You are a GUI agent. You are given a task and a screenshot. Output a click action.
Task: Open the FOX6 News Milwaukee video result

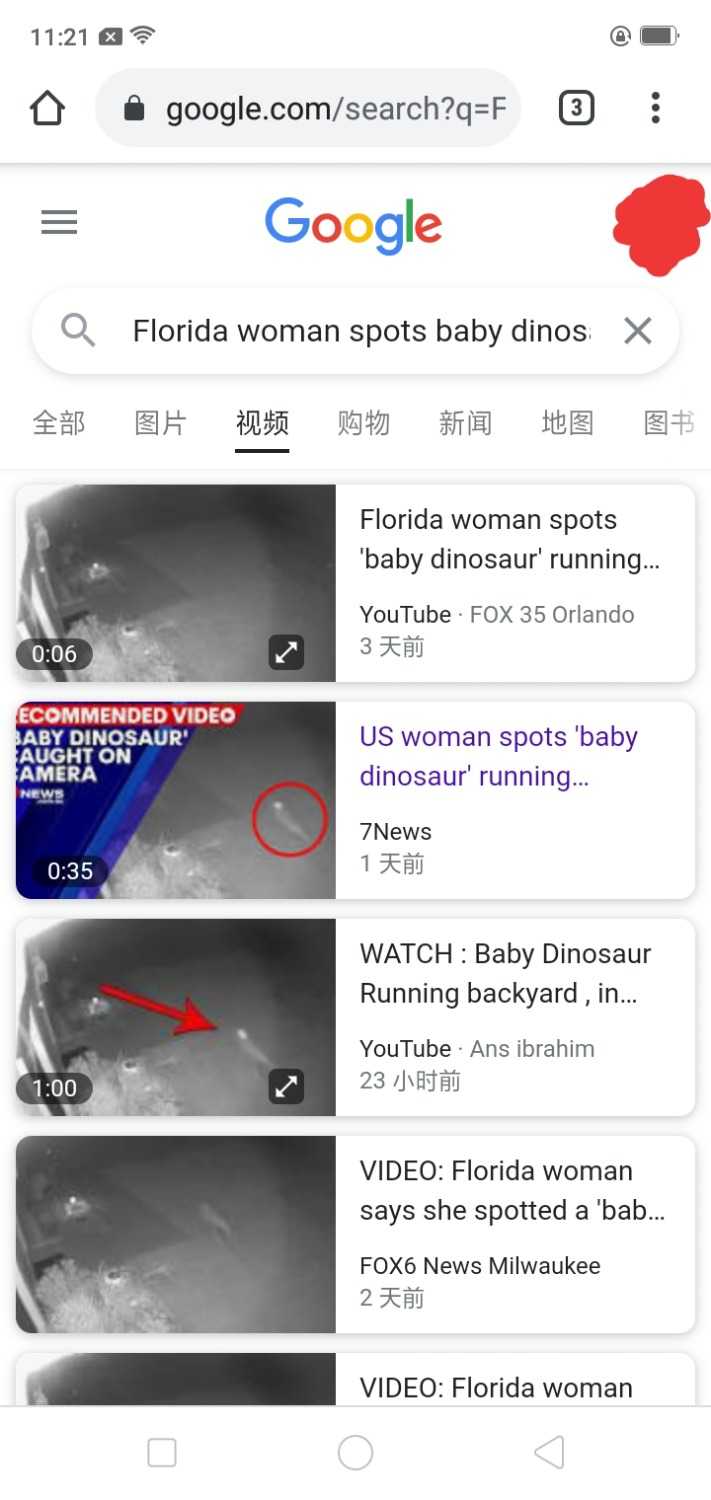355,1234
